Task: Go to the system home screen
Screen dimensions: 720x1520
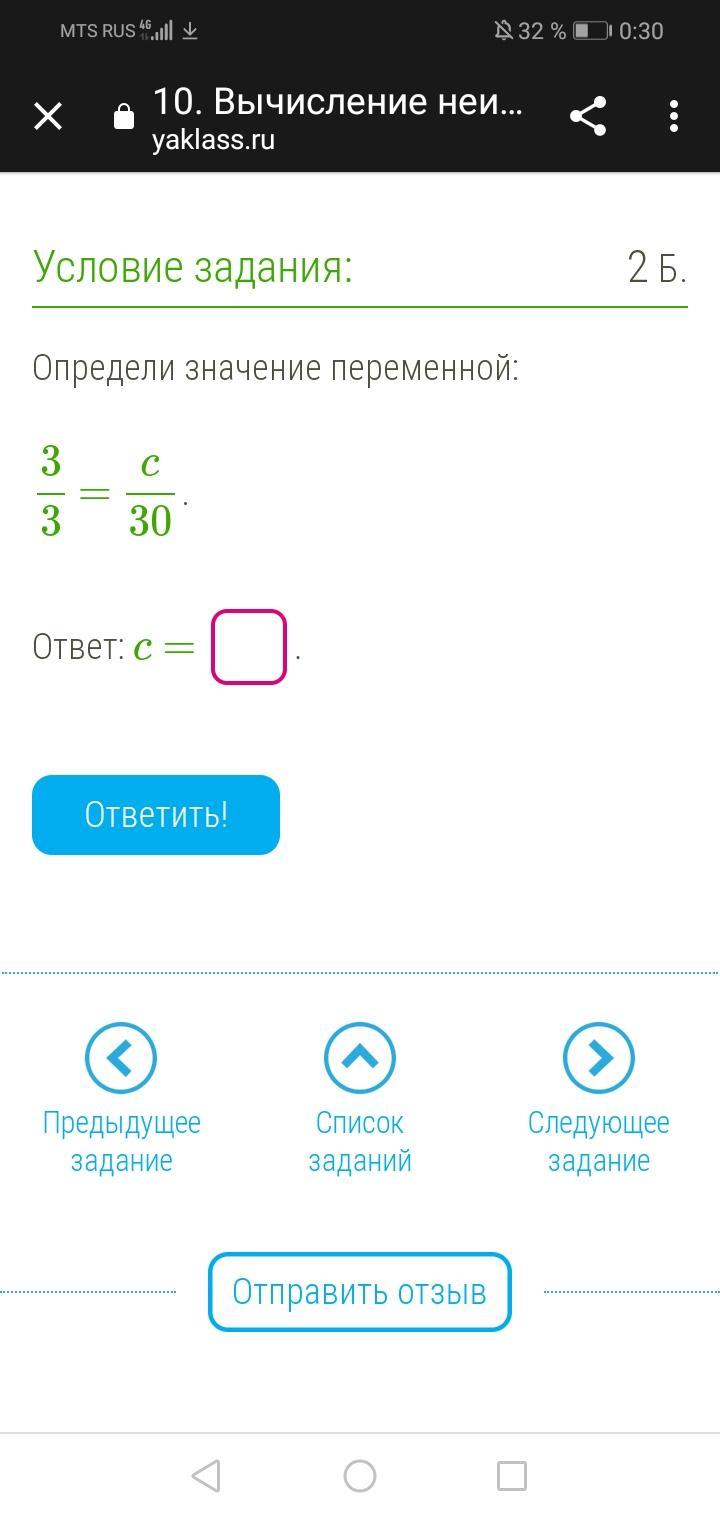Action: (360, 1476)
